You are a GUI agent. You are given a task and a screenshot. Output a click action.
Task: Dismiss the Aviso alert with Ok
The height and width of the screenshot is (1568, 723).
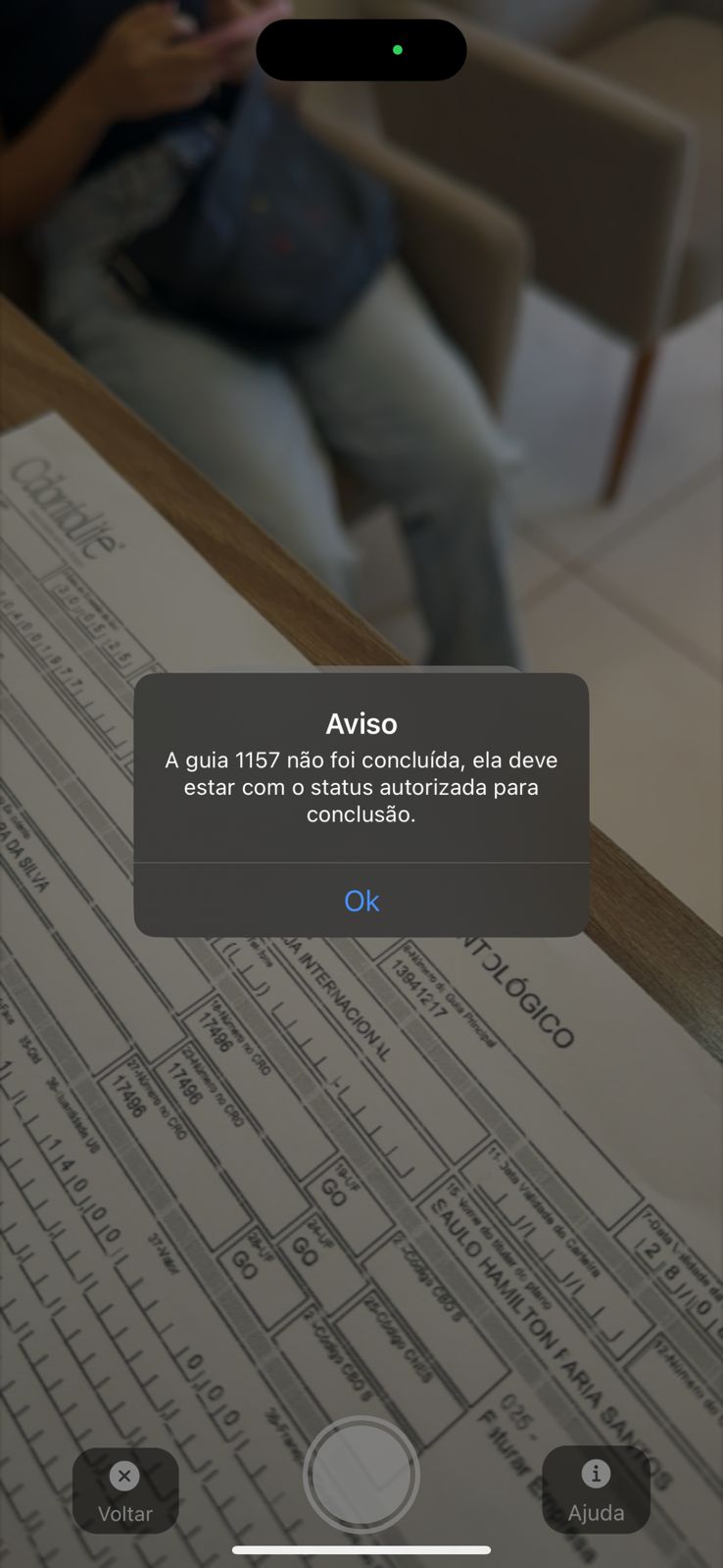tap(361, 901)
